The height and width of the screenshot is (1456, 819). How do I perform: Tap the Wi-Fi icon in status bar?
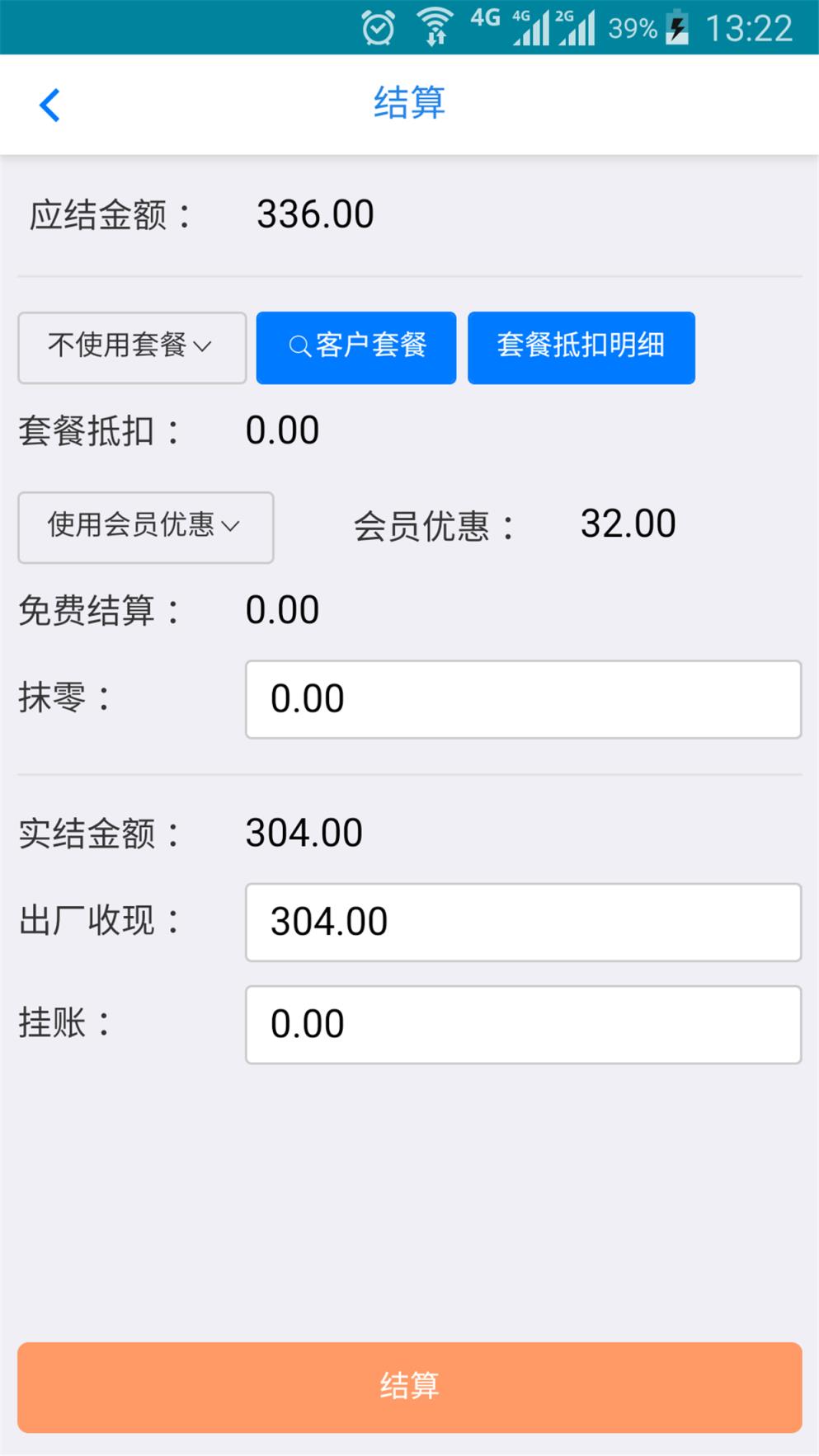tap(432, 27)
